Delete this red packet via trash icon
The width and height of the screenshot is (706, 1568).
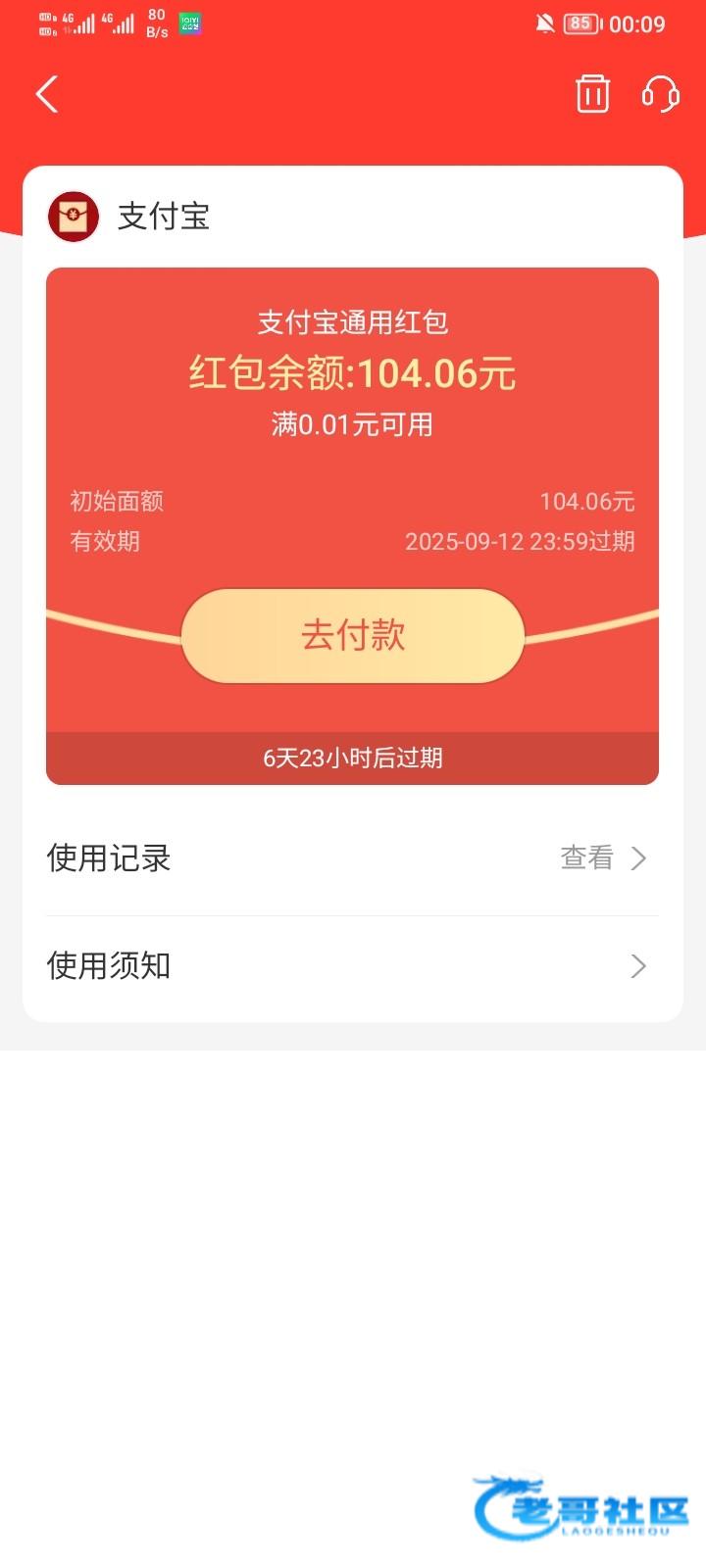pos(592,94)
